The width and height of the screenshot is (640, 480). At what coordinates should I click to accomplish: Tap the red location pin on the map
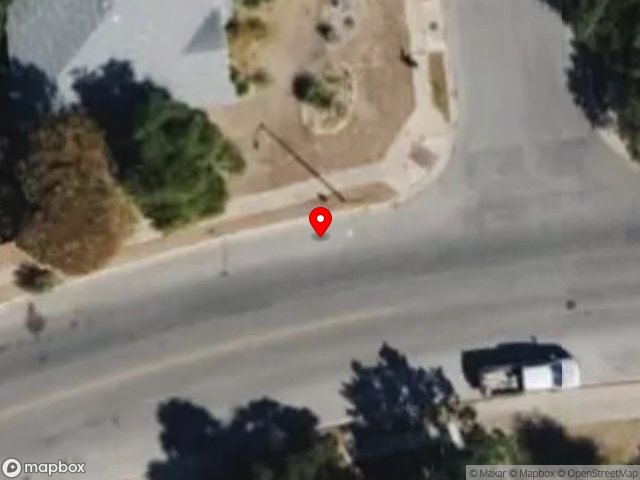(x=320, y=222)
